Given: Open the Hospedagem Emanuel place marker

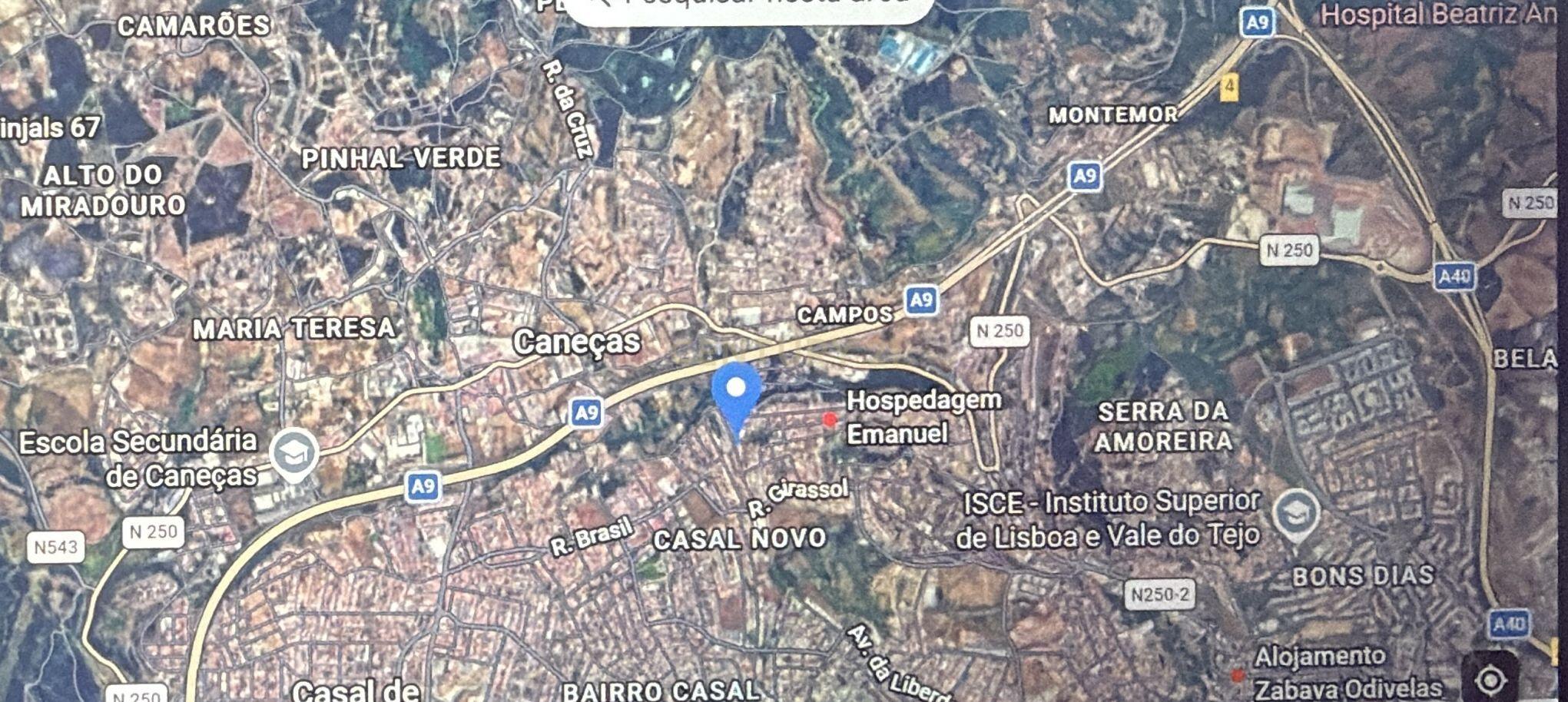Looking at the screenshot, I should 830,419.
